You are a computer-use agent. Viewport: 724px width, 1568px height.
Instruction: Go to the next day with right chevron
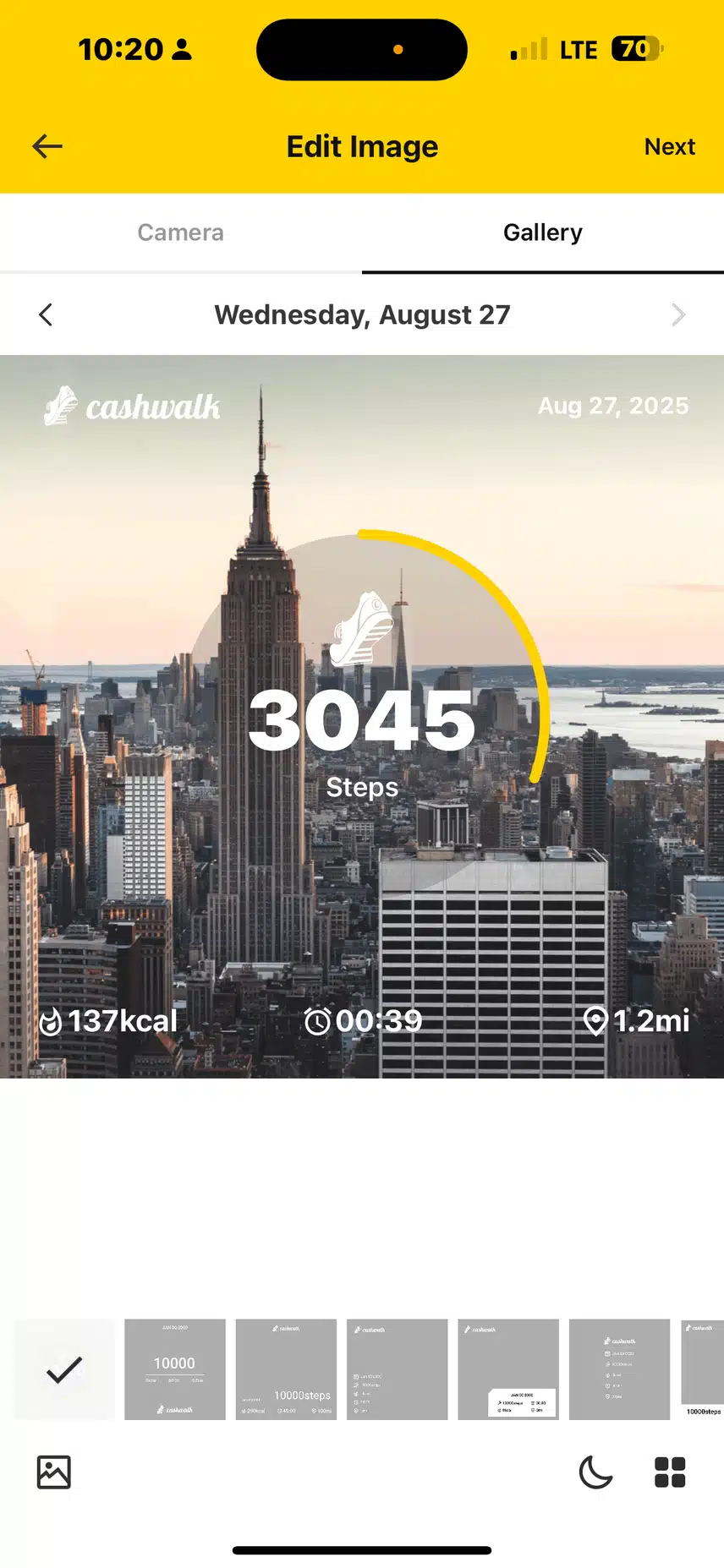(x=677, y=314)
